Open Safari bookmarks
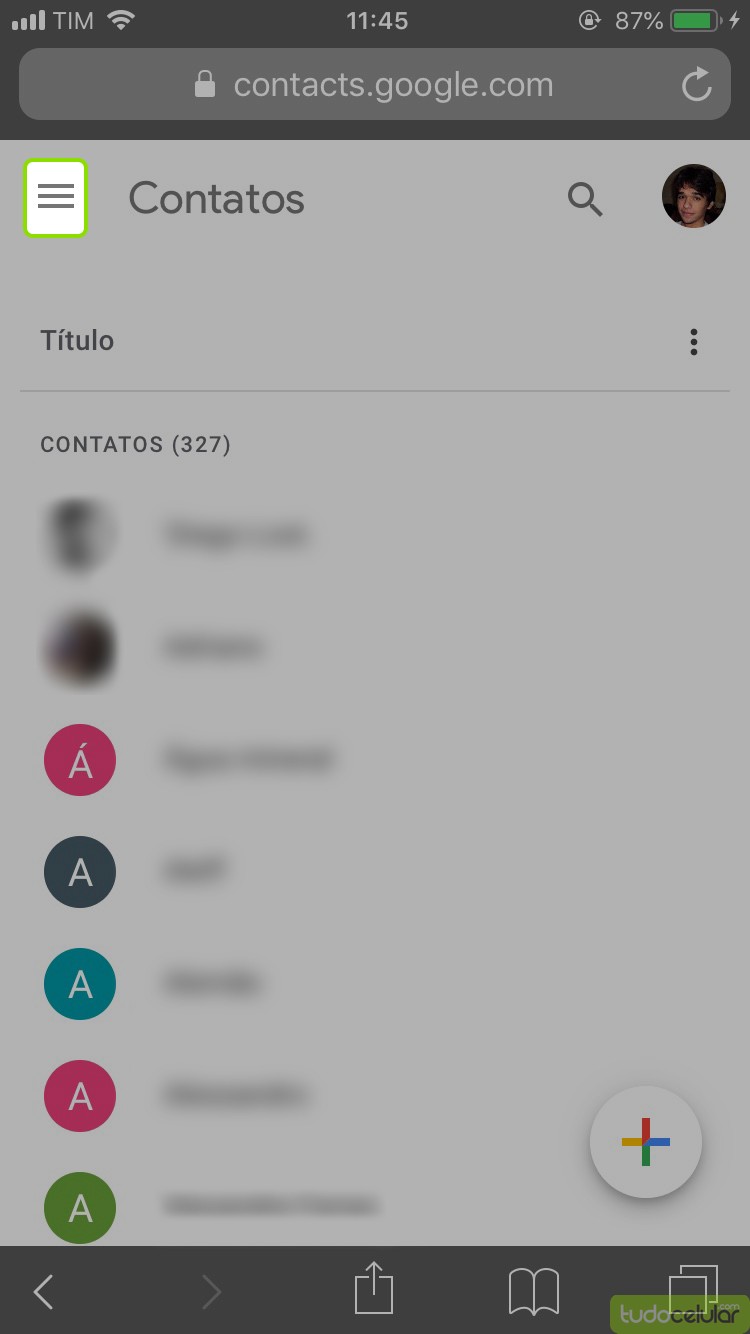Screen dimensions: 750x1334 click(x=533, y=1291)
